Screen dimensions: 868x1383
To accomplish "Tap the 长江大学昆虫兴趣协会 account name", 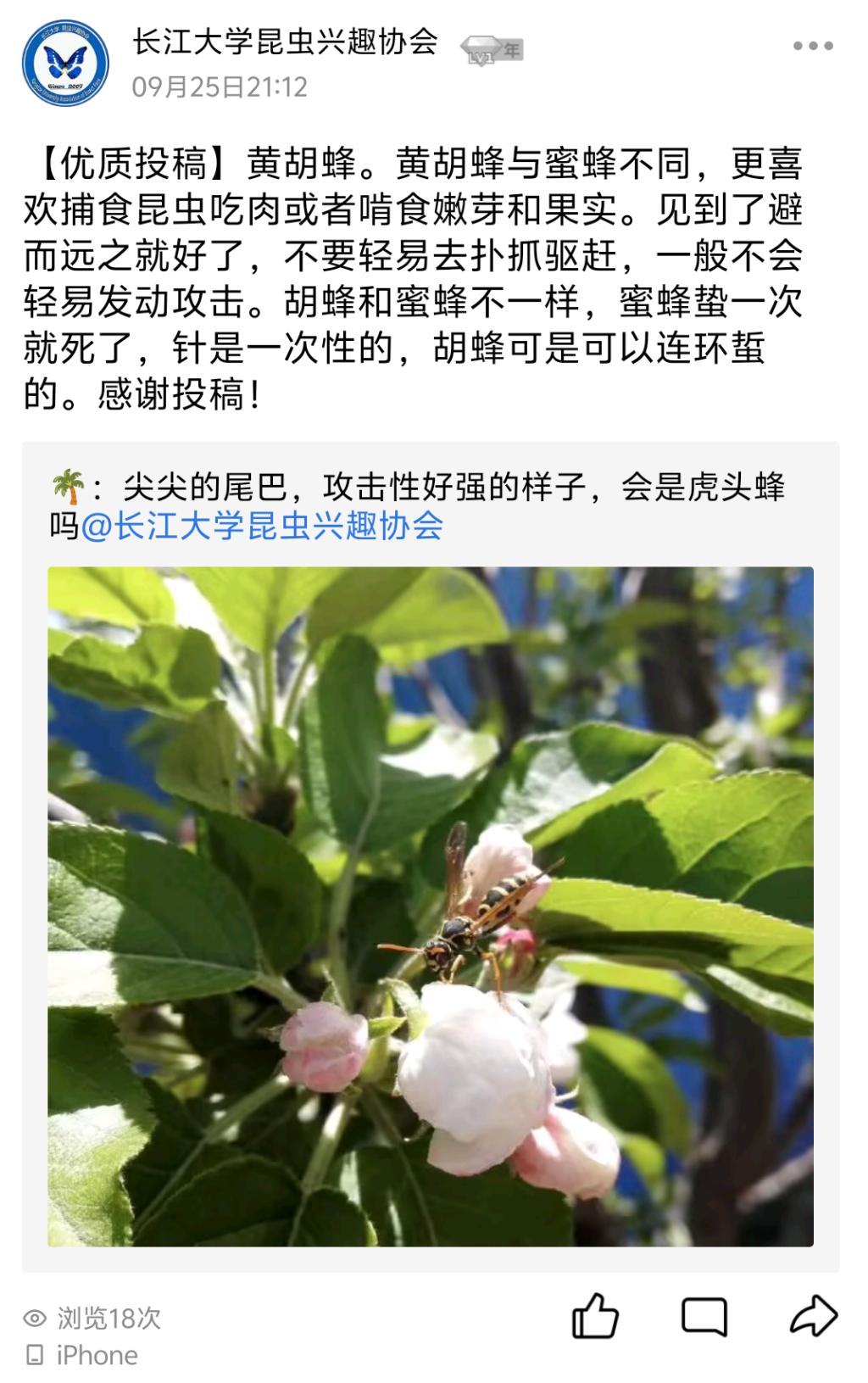I will pyautogui.click(x=285, y=42).
